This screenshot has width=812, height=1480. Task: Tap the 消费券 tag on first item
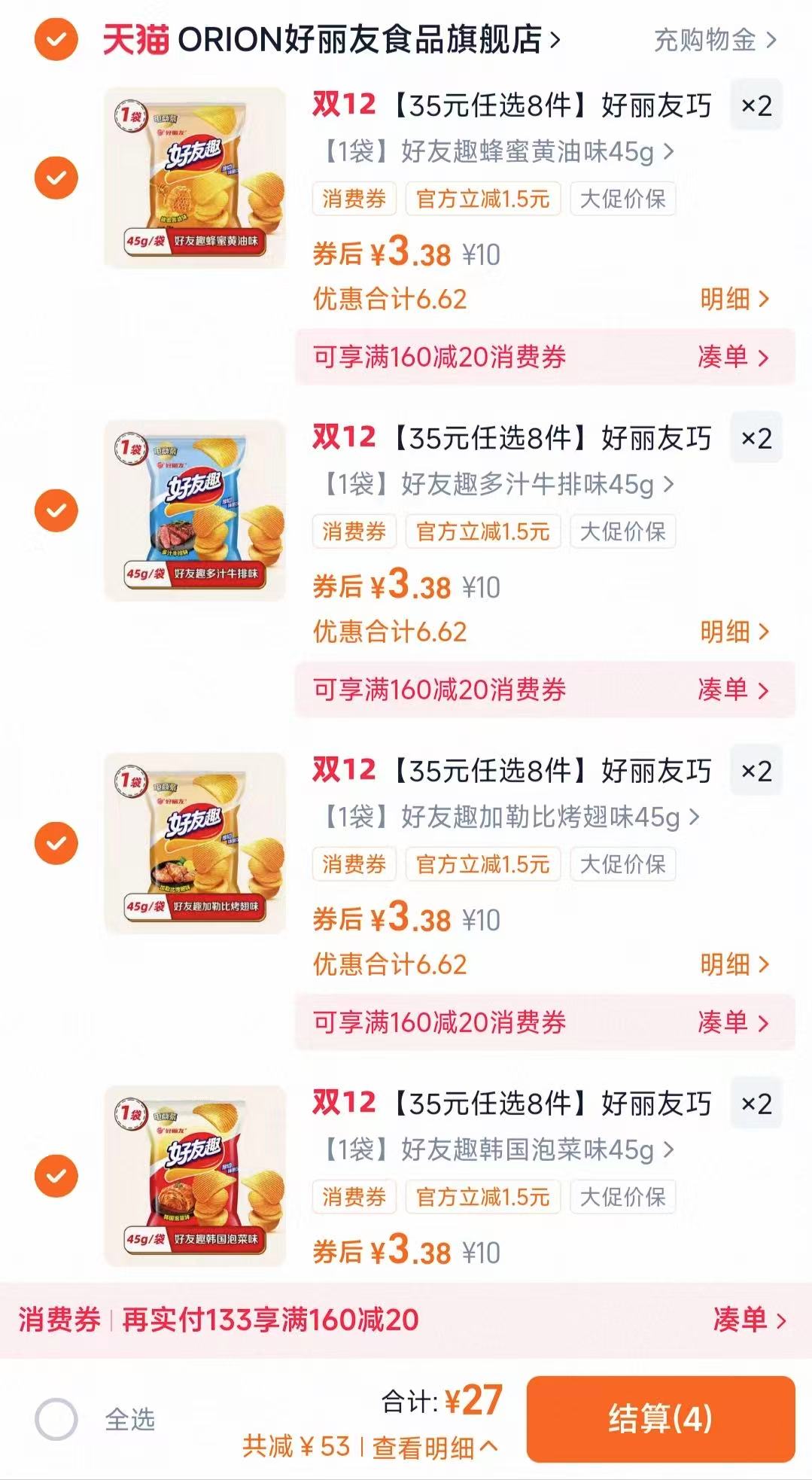click(354, 199)
